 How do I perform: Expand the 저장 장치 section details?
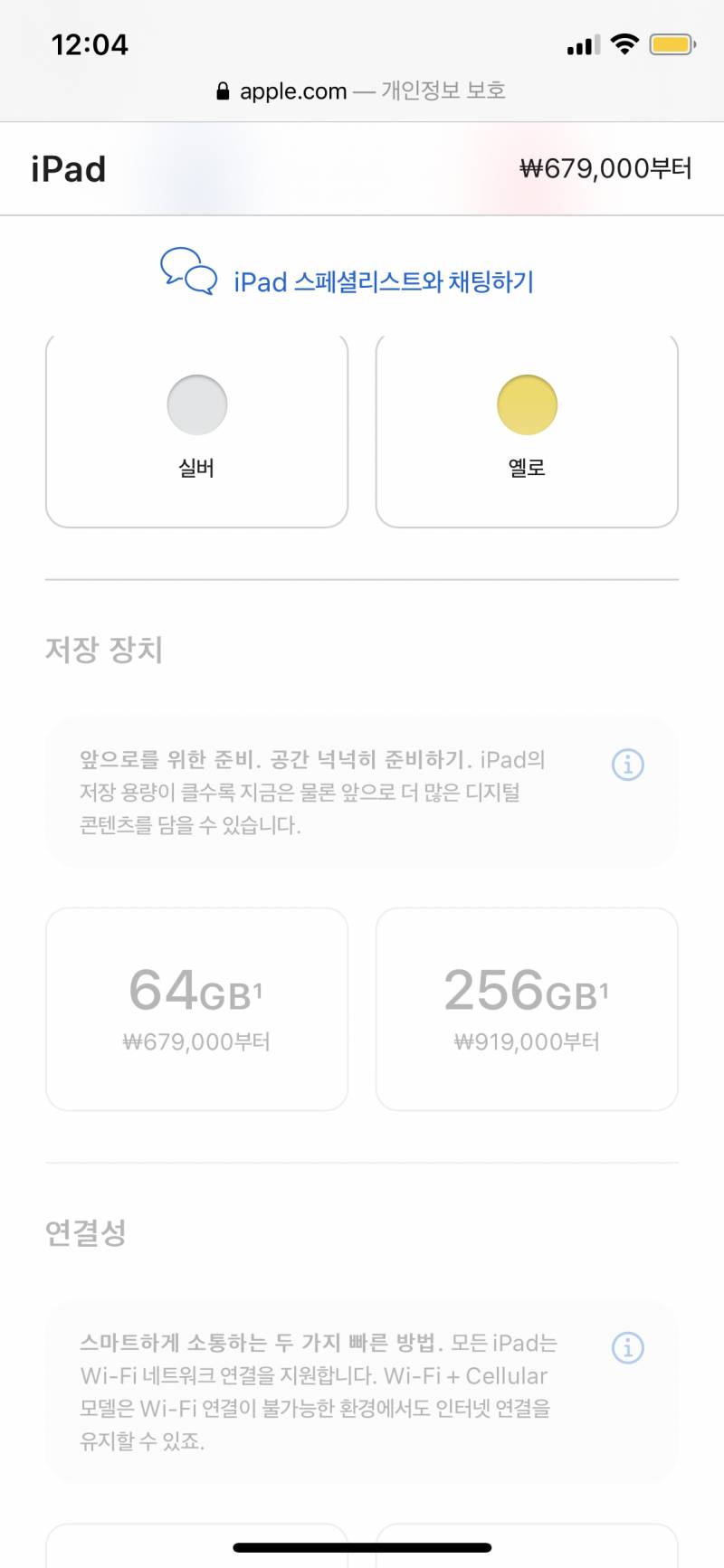point(104,650)
